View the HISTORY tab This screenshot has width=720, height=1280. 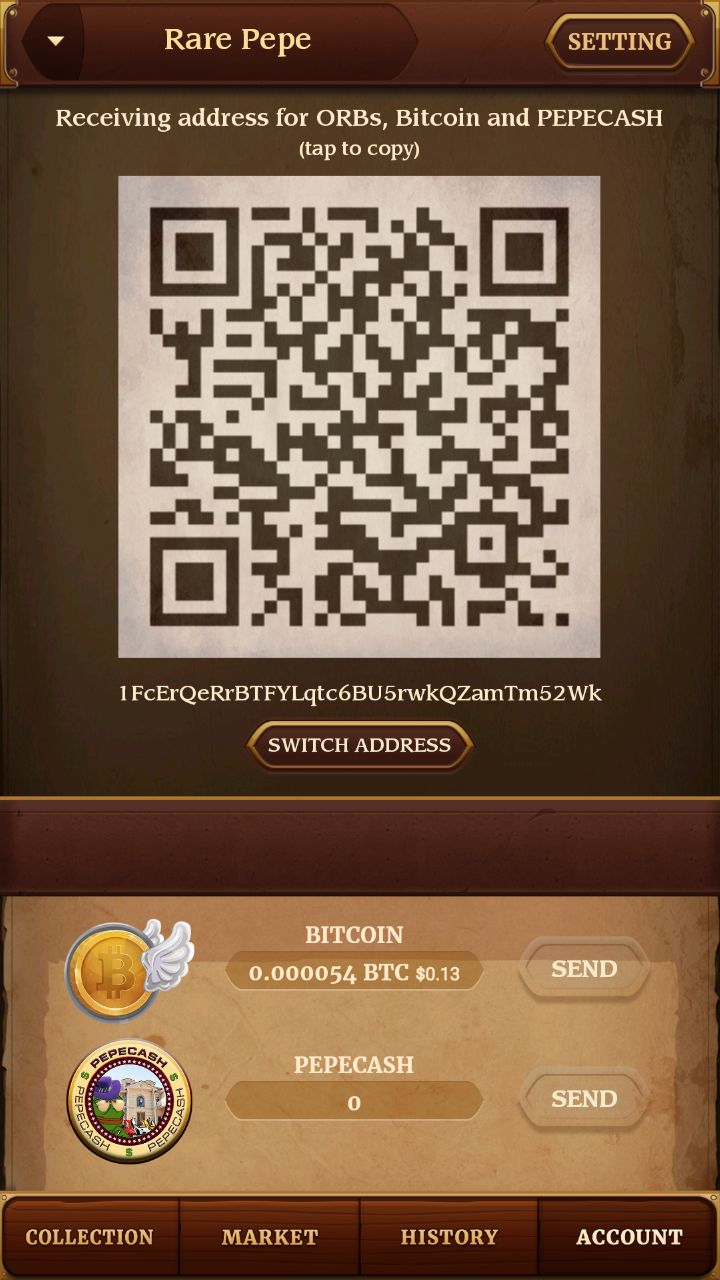[x=449, y=1237]
